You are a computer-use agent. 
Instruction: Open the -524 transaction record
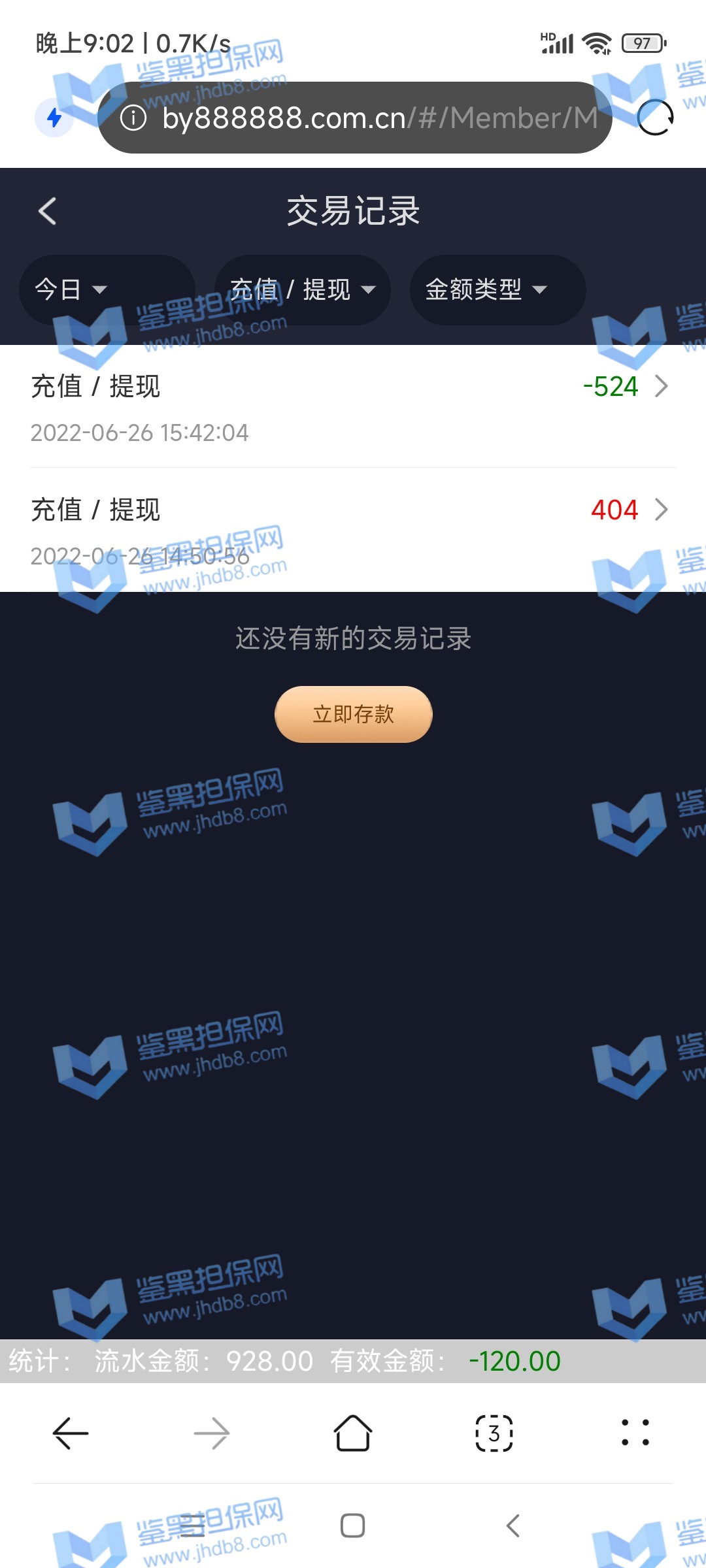pos(353,406)
